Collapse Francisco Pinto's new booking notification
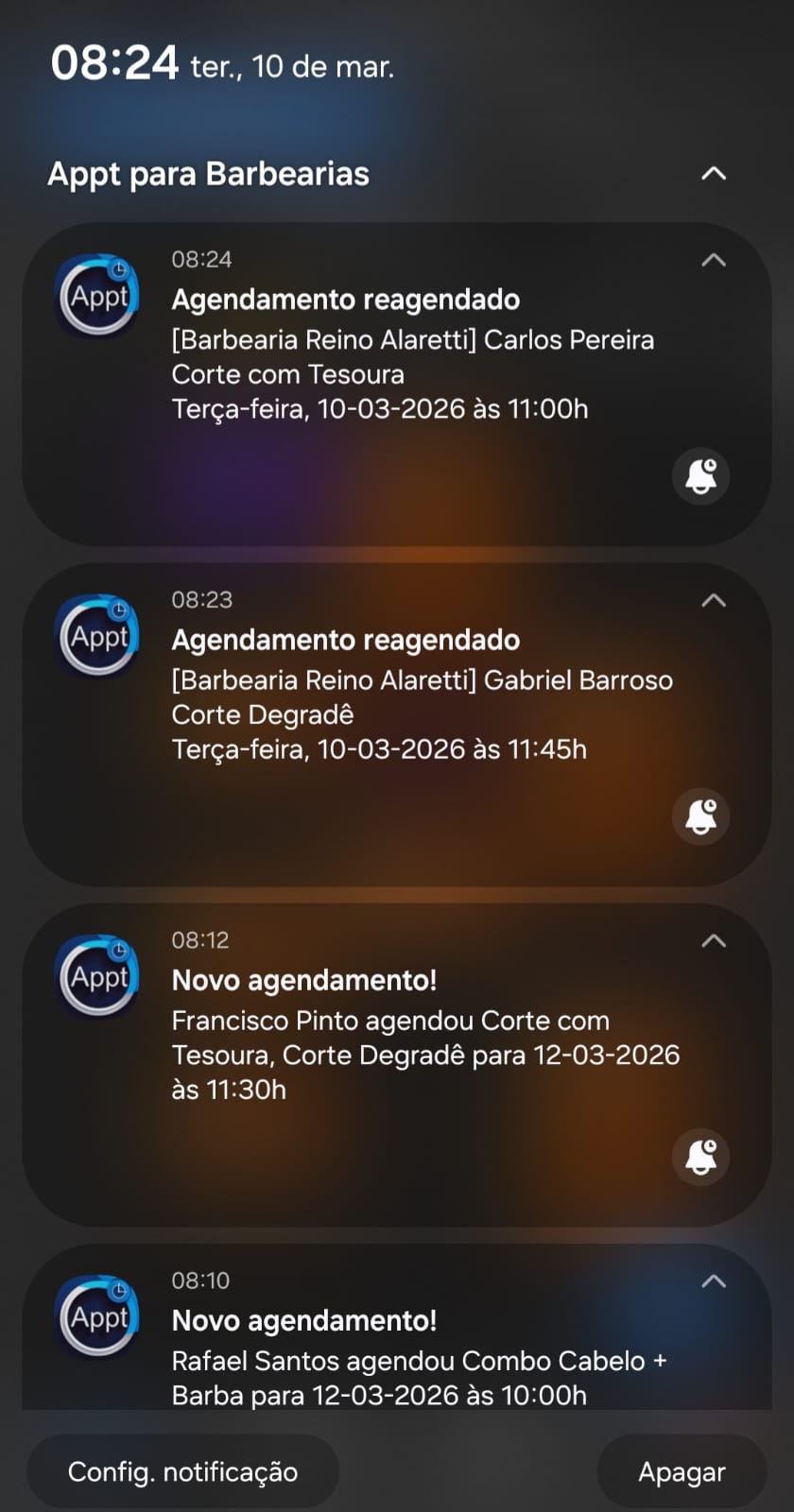 click(716, 939)
